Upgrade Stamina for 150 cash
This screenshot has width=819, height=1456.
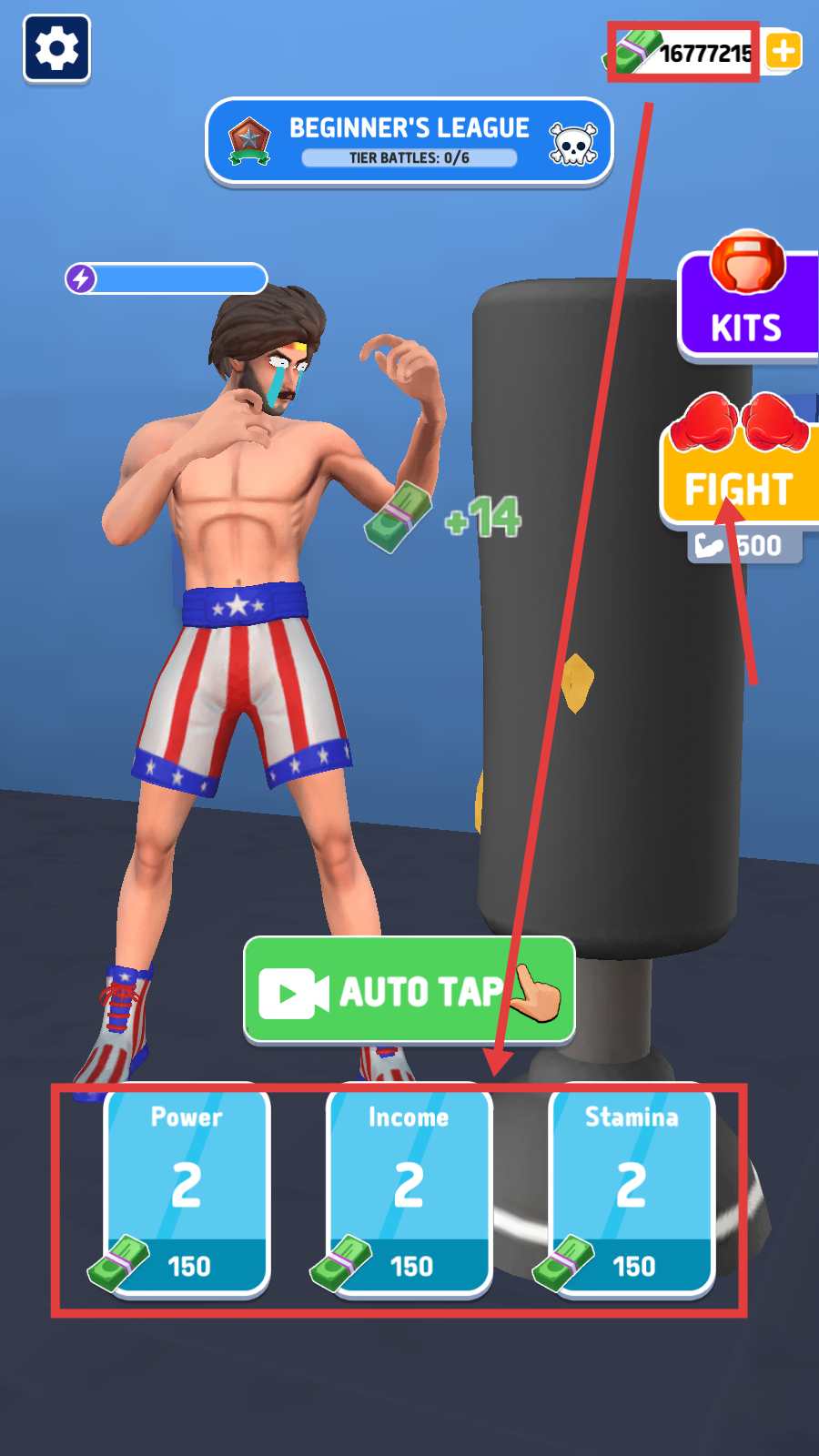click(632, 1188)
